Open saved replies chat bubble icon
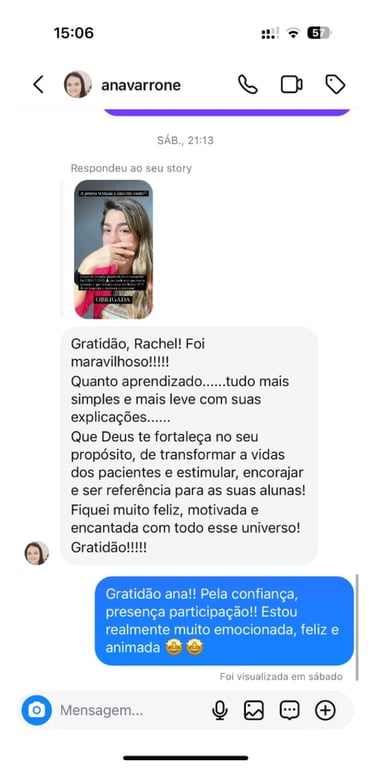The image size is (375, 778). [290, 711]
